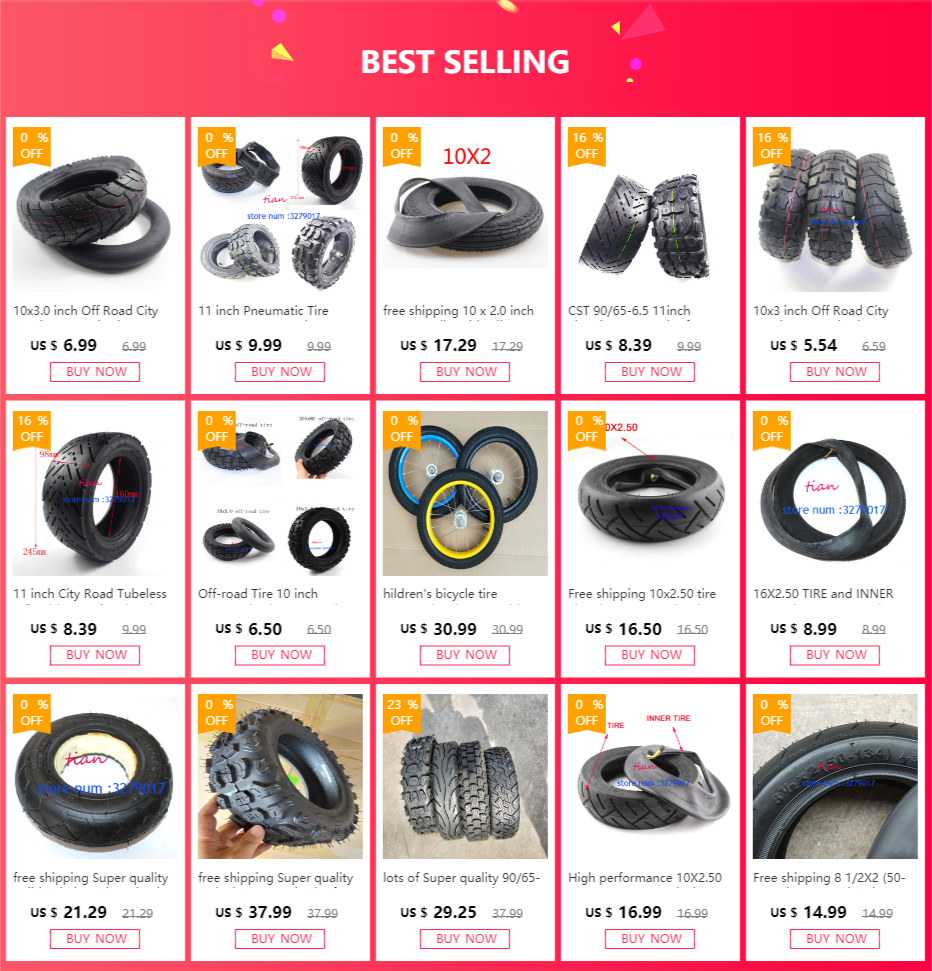The width and height of the screenshot is (932, 971).
Task: Tap Buy Now for the $17.29 10 x 2.0 inch tire
Action: click(x=465, y=372)
